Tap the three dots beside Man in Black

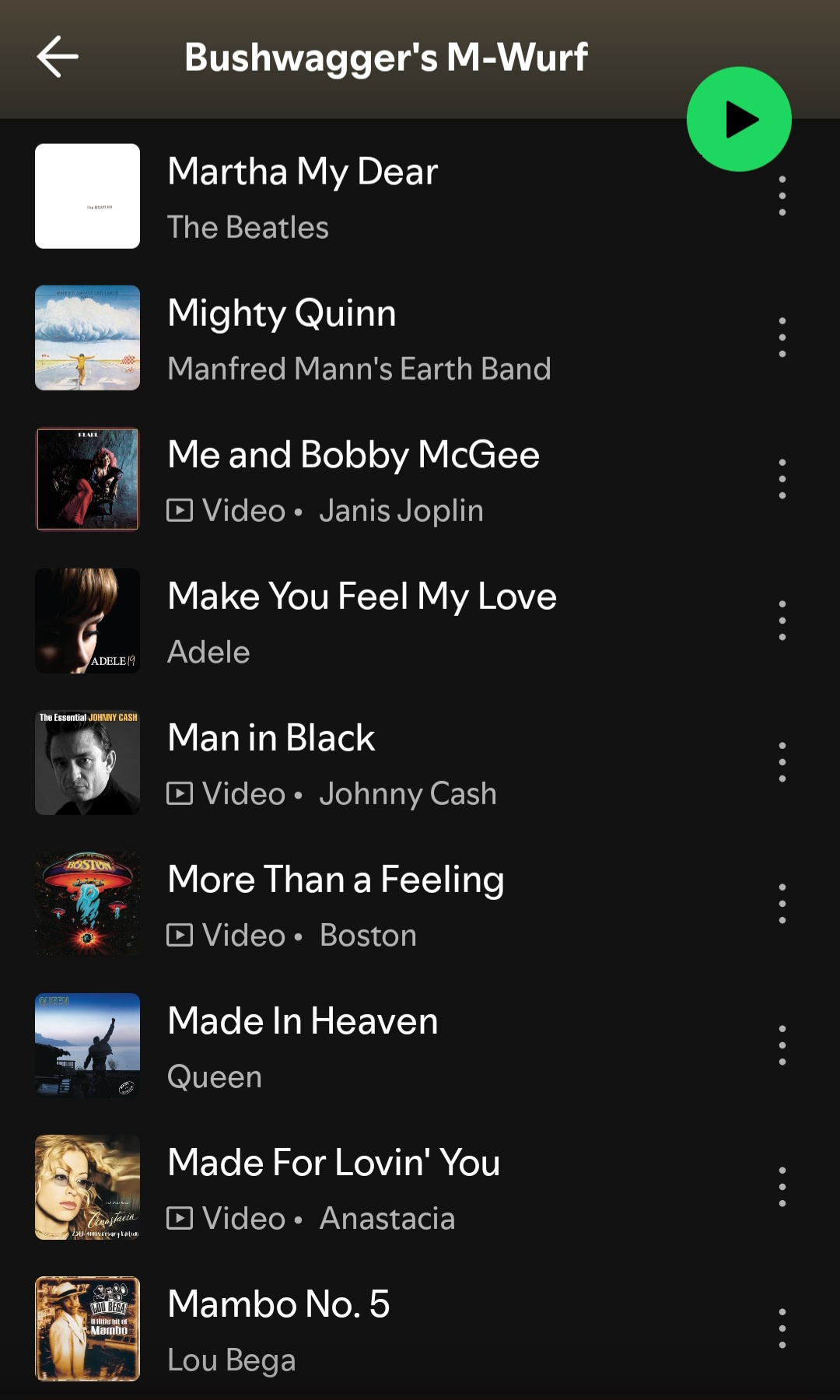(x=782, y=762)
